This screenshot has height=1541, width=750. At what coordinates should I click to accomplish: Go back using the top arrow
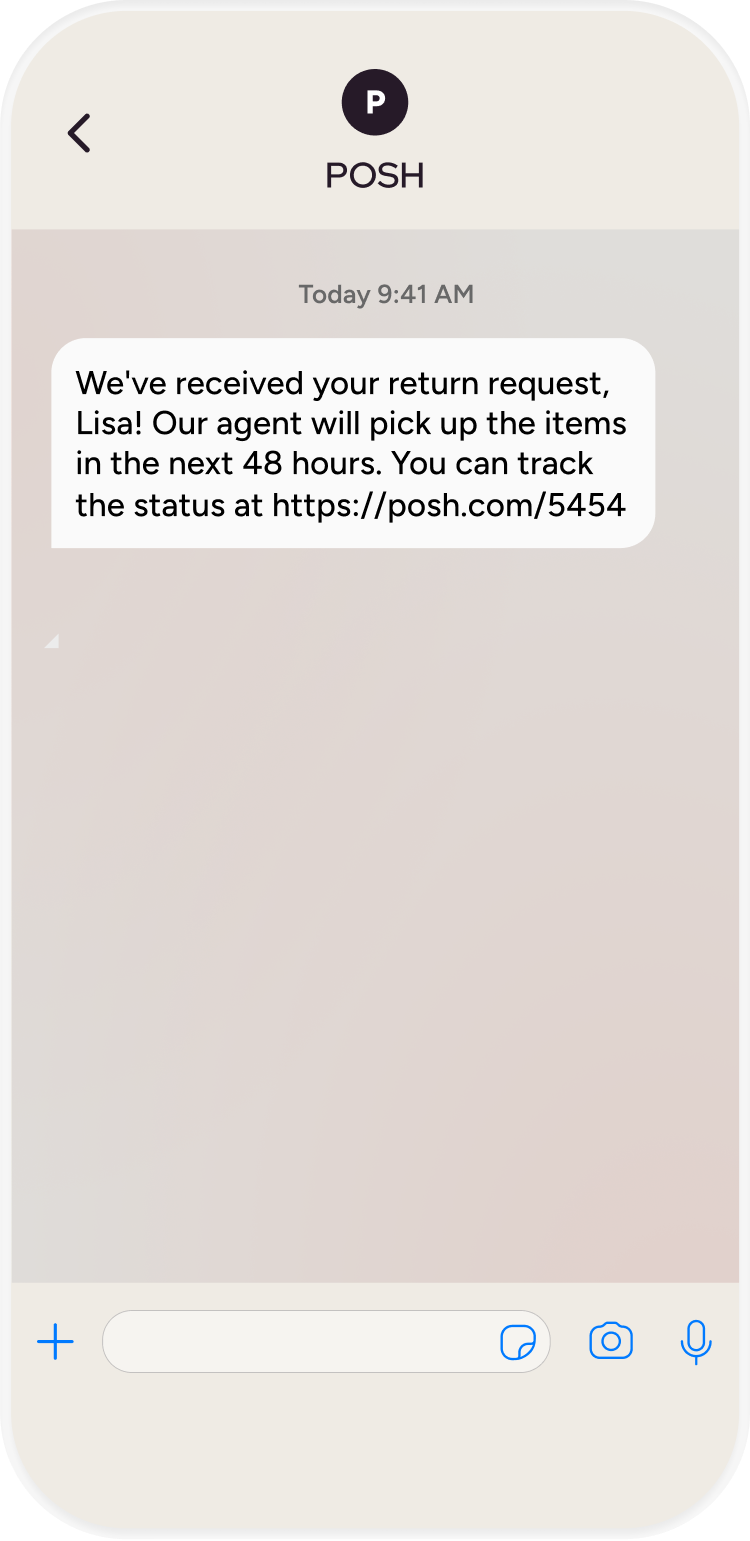[x=79, y=133]
